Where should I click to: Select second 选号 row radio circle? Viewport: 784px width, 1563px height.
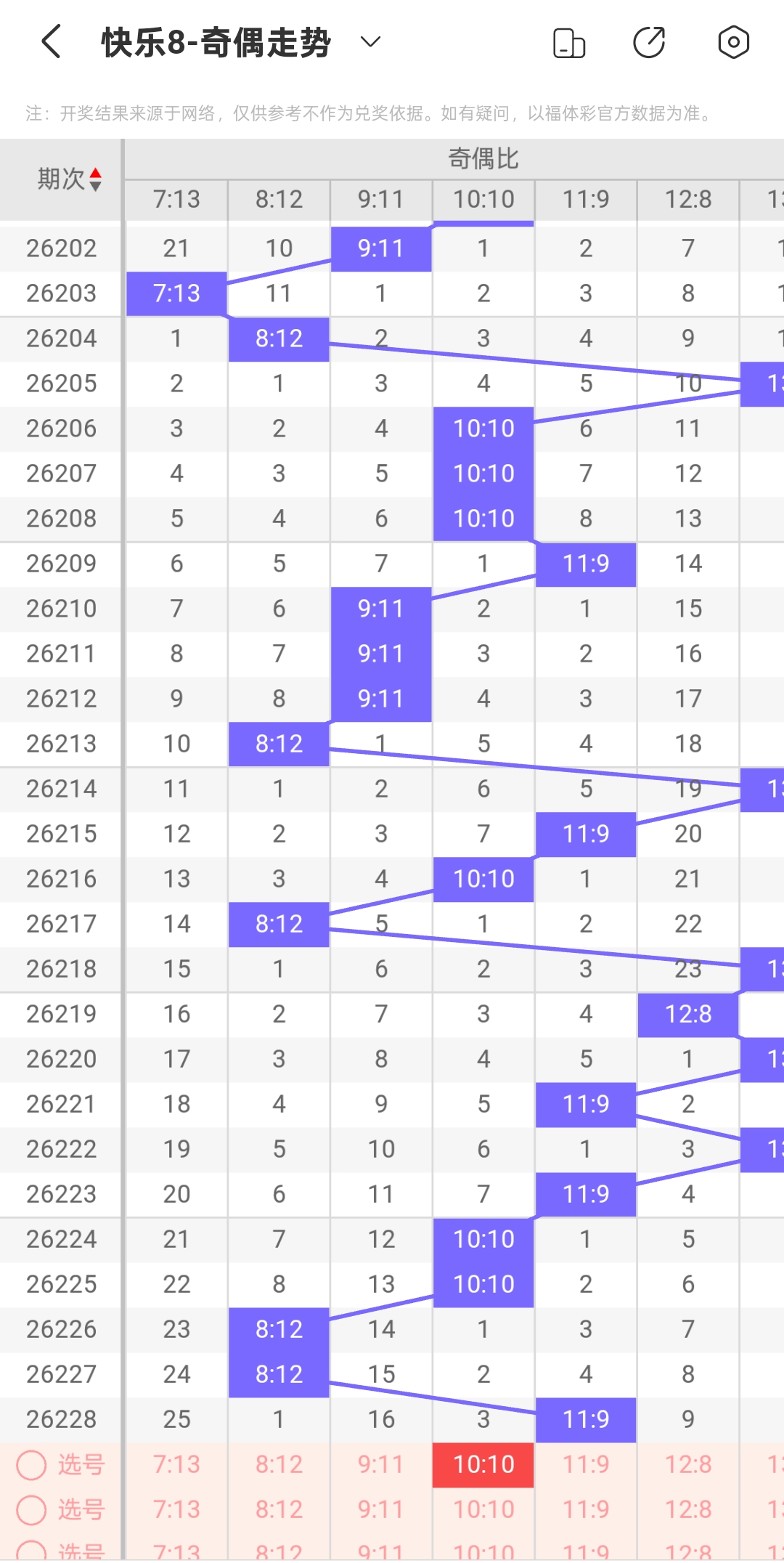tap(32, 1510)
